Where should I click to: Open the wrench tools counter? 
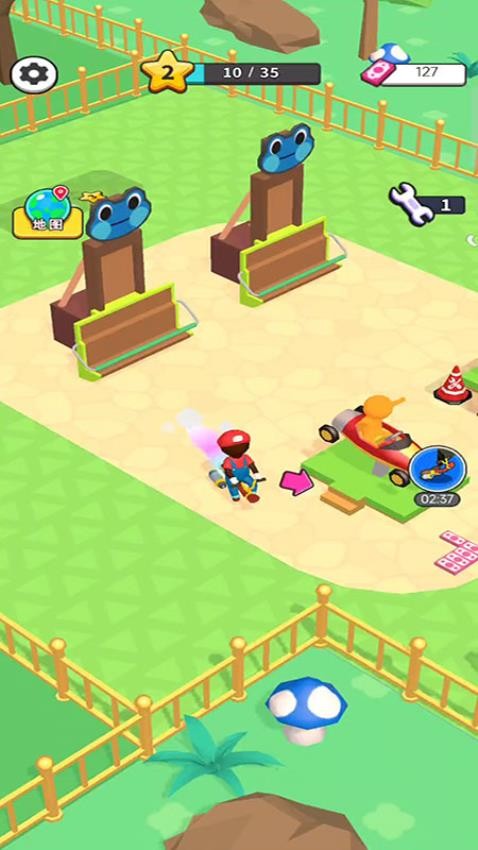427,204
